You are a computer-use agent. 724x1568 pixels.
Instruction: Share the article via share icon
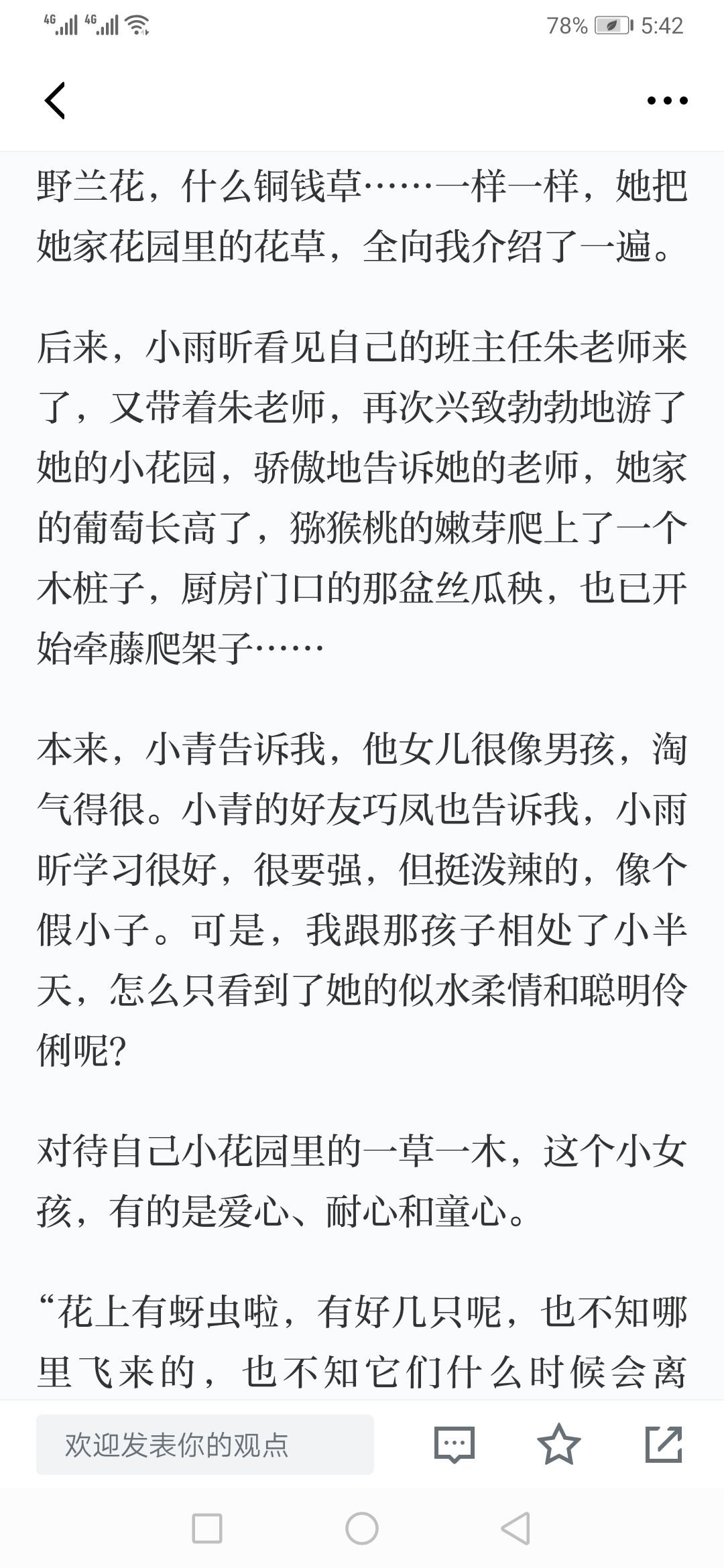tap(664, 1444)
